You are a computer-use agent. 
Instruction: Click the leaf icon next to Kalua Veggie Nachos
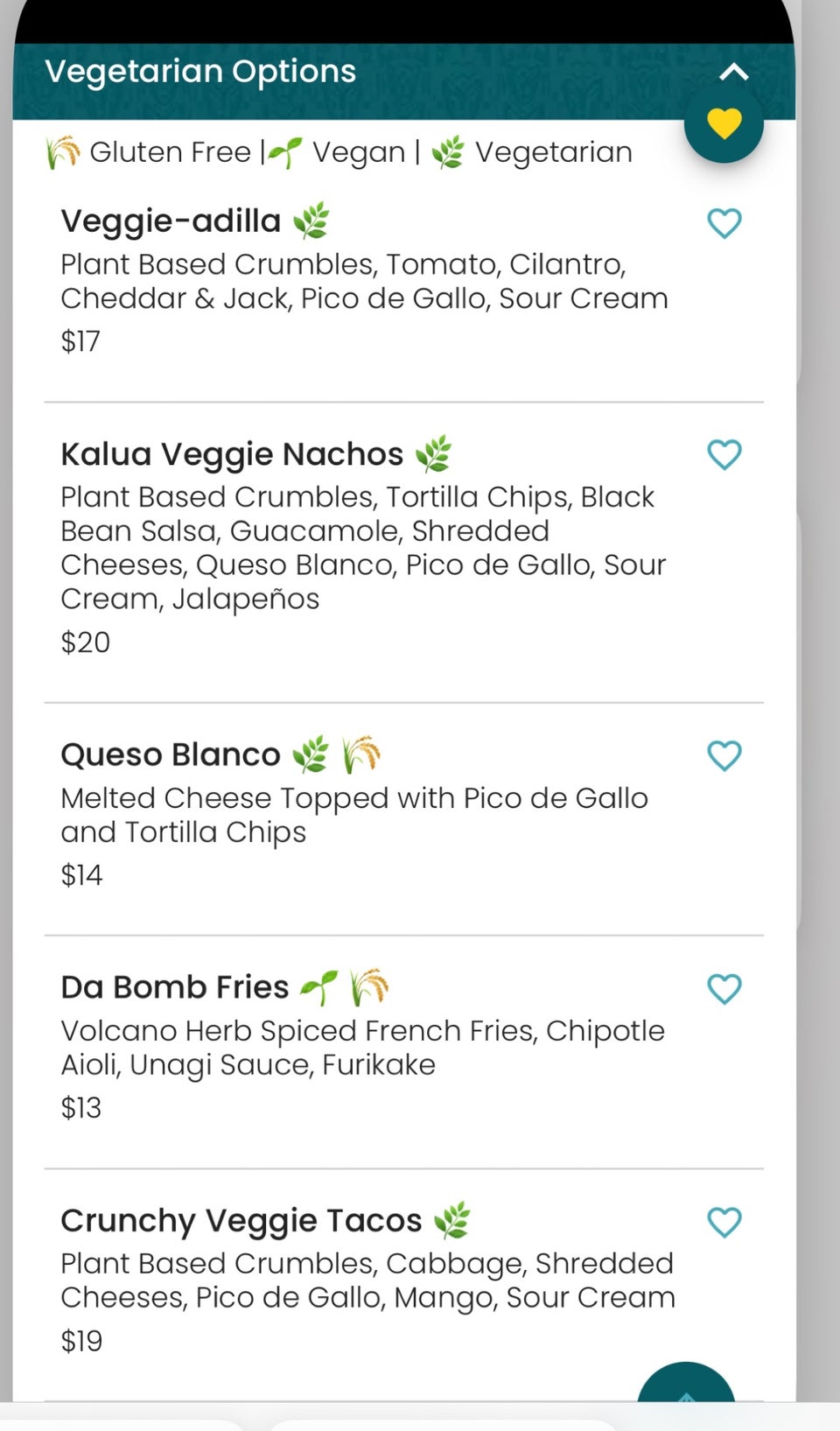[432, 452]
